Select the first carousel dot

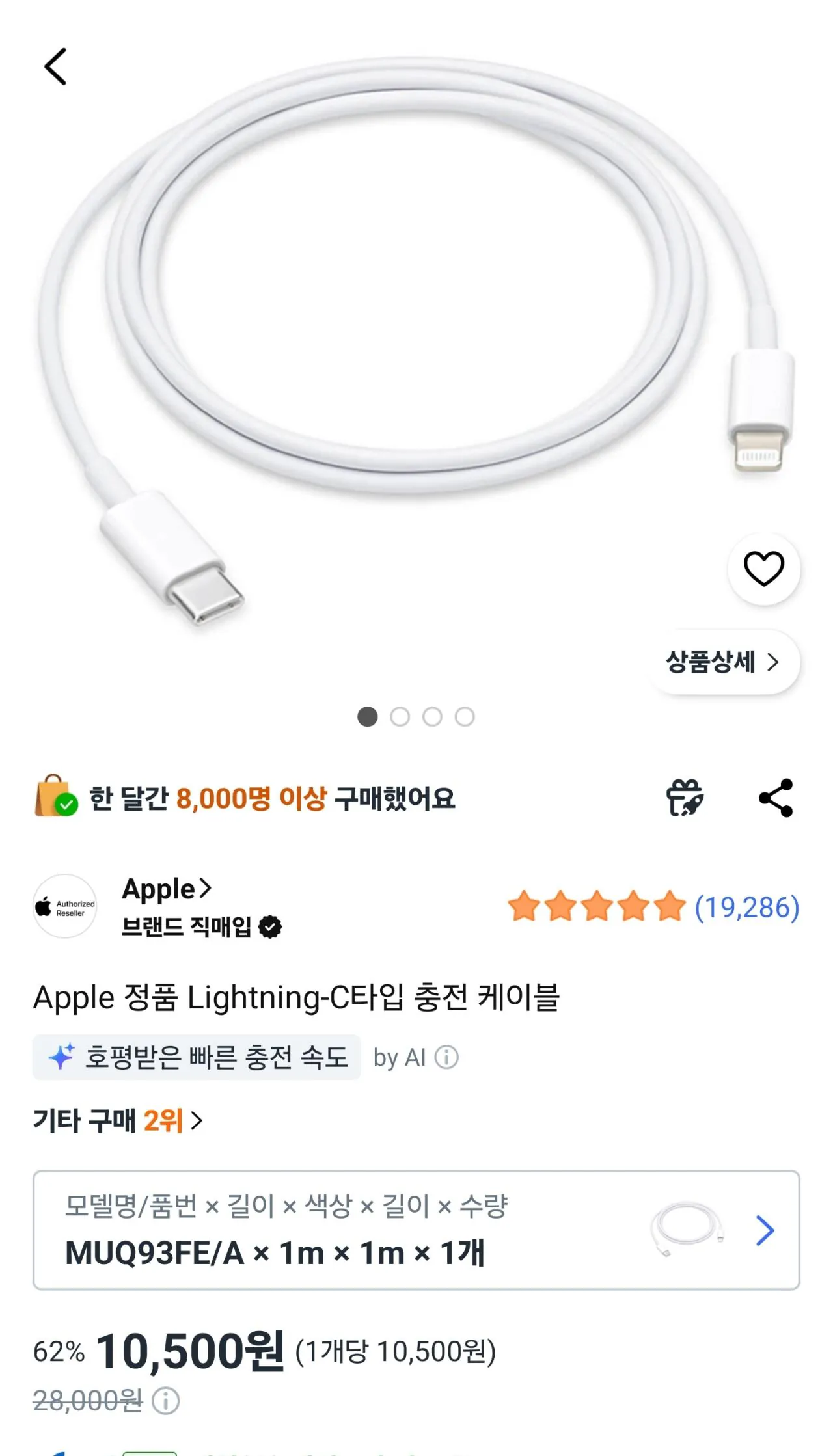point(368,716)
